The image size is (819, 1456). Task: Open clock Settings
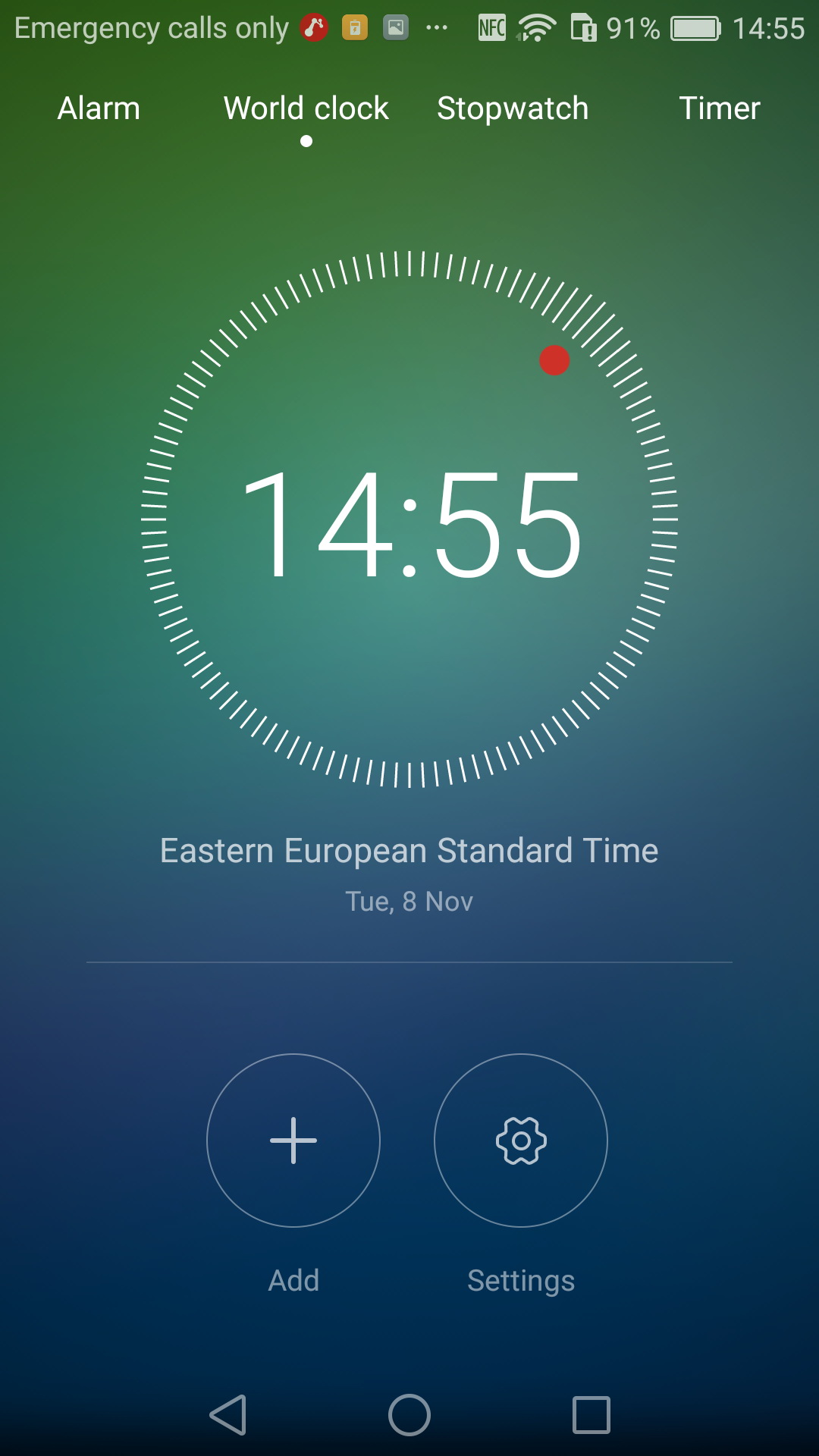click(x=521, y=1140)
